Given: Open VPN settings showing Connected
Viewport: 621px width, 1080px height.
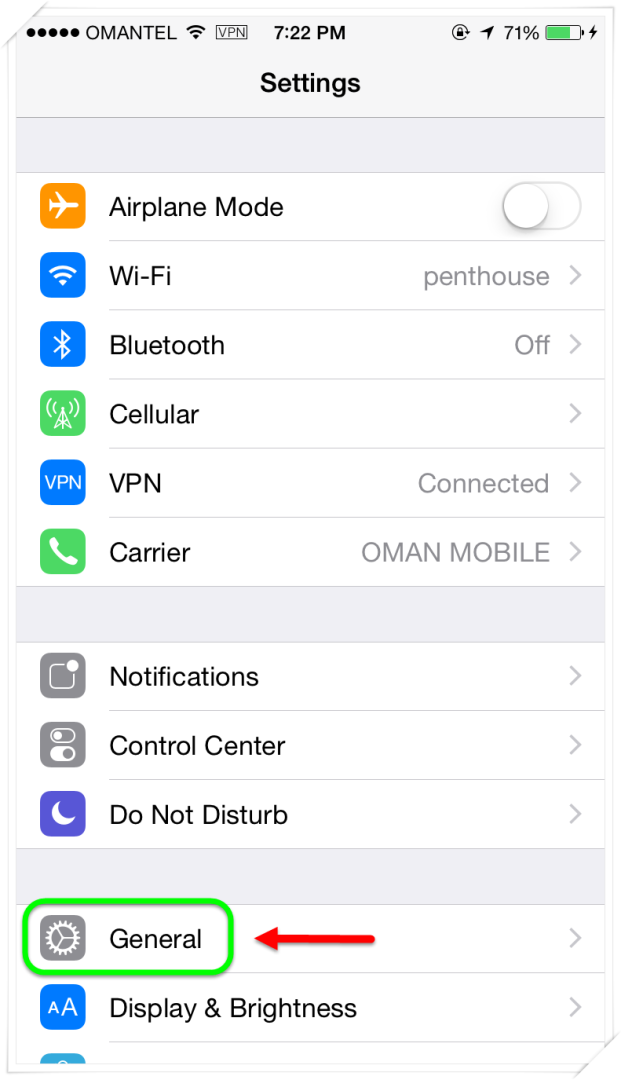Looking at the screenshot, I should tap(310, 483).
